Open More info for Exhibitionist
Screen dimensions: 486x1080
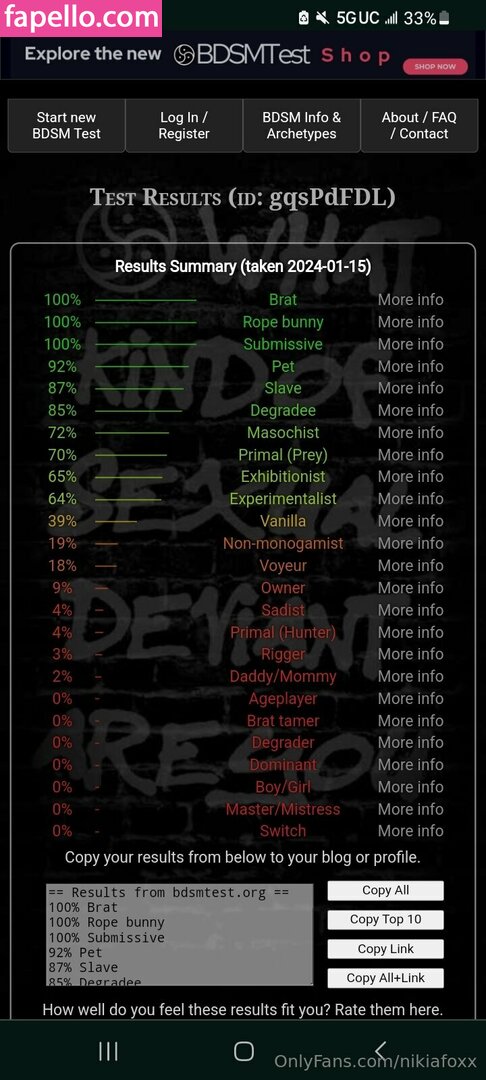[410, 477]
